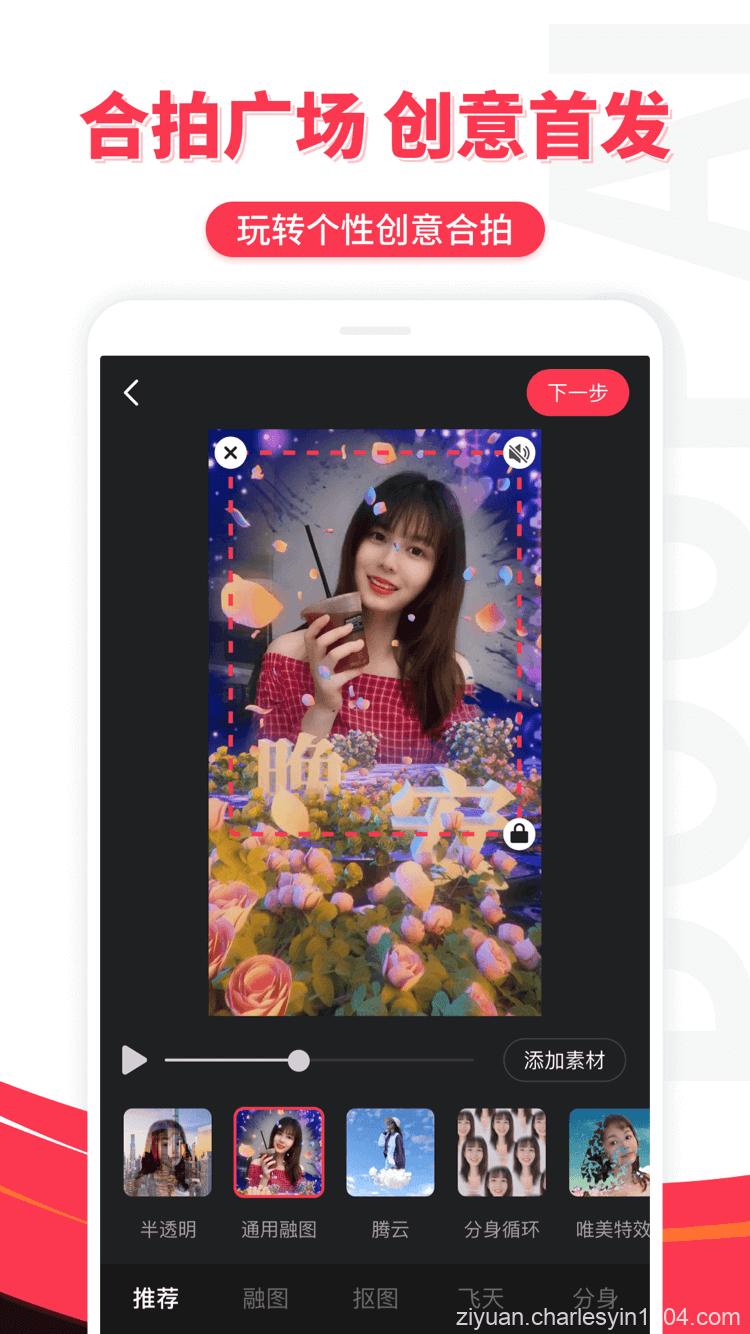Switch to the 融图 tab
This screenshot has height=1334, width=750.
(265, 1297)
